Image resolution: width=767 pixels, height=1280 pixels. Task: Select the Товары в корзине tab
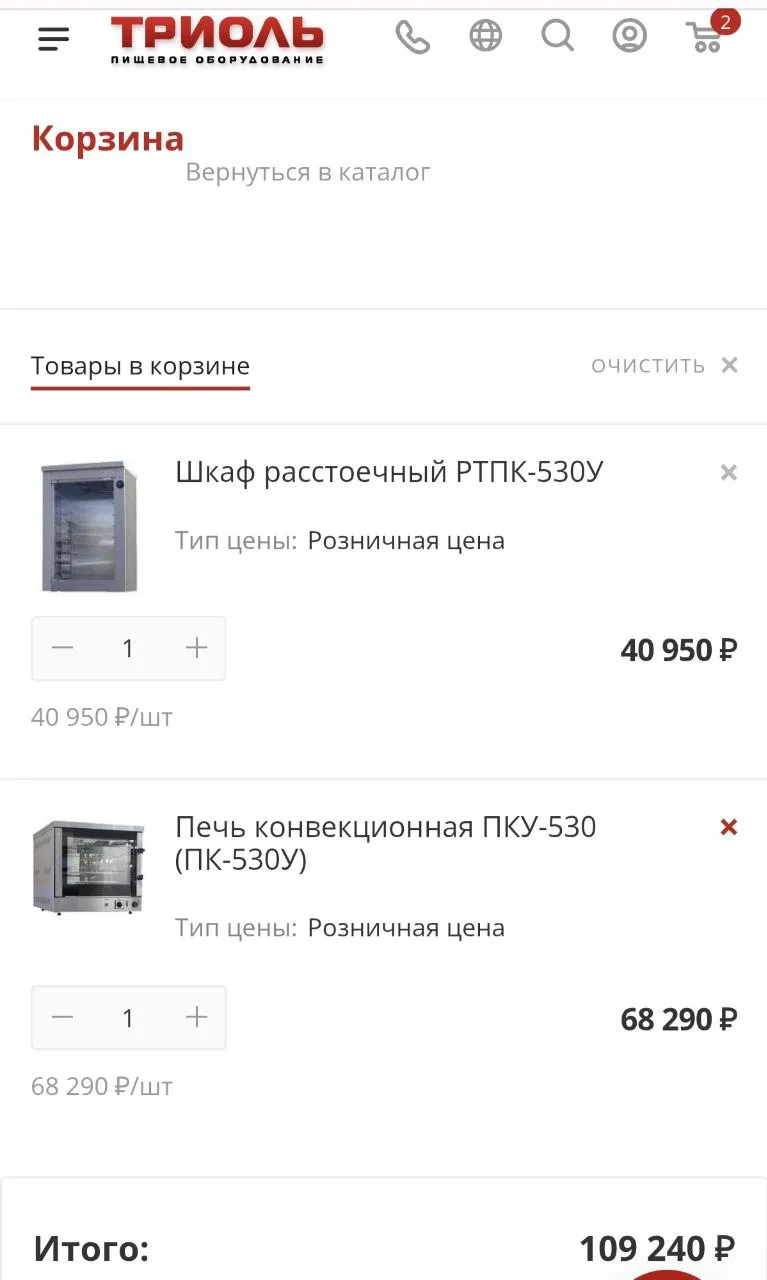tap(140, 366)
